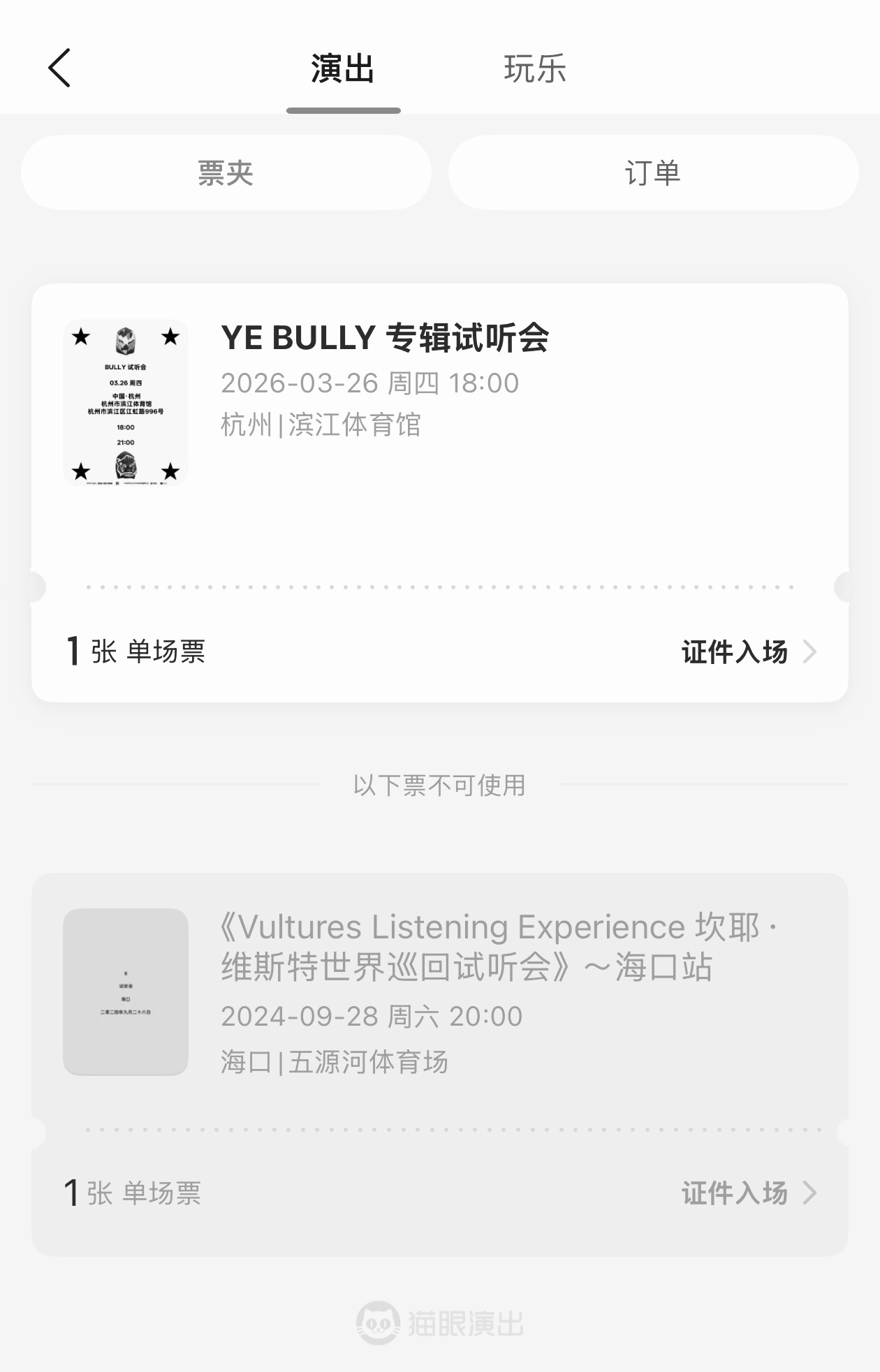Open 证件入场 for the 海口站 ticket
This screenshot has width=880, height=1372.
tap(748, 1193)
